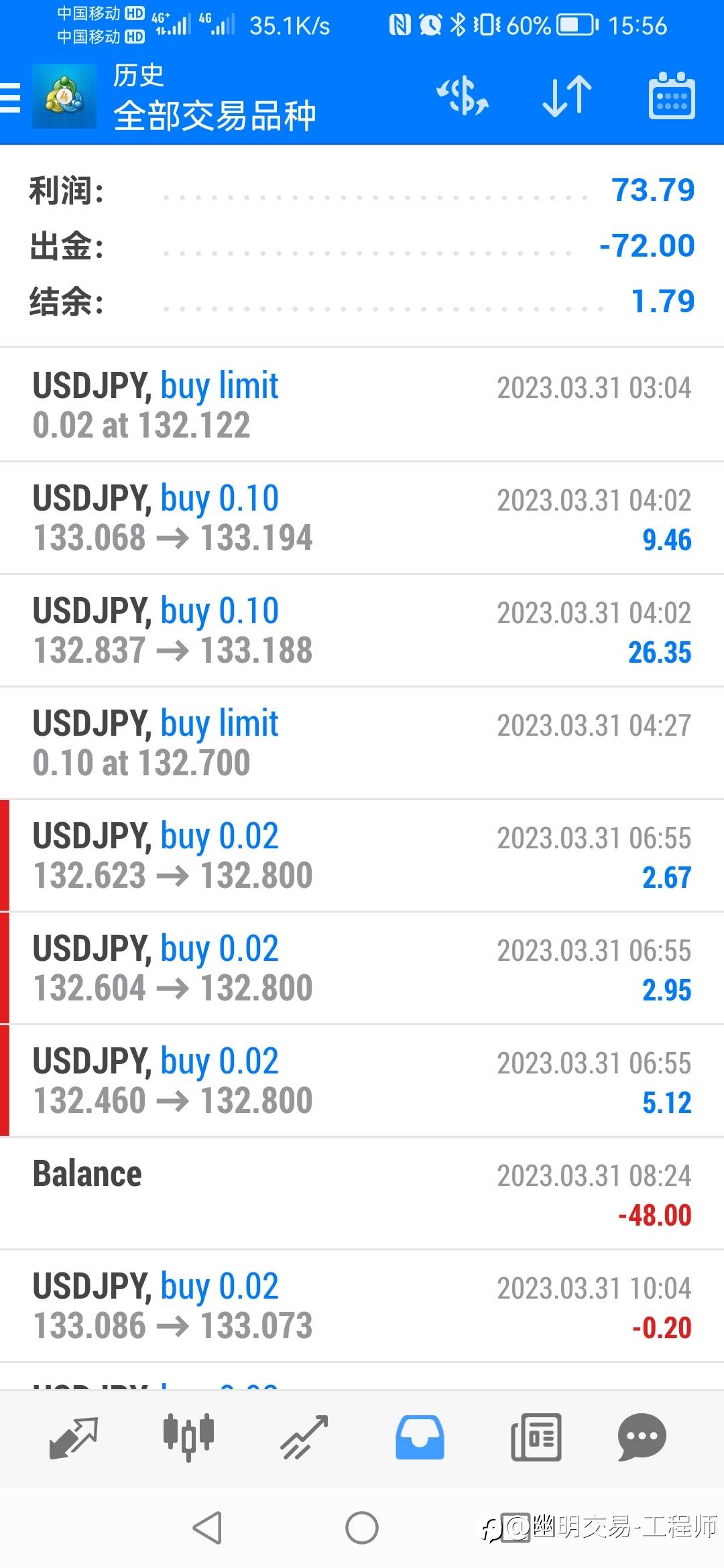Open the calendar date range picker

tap(671, 96)
